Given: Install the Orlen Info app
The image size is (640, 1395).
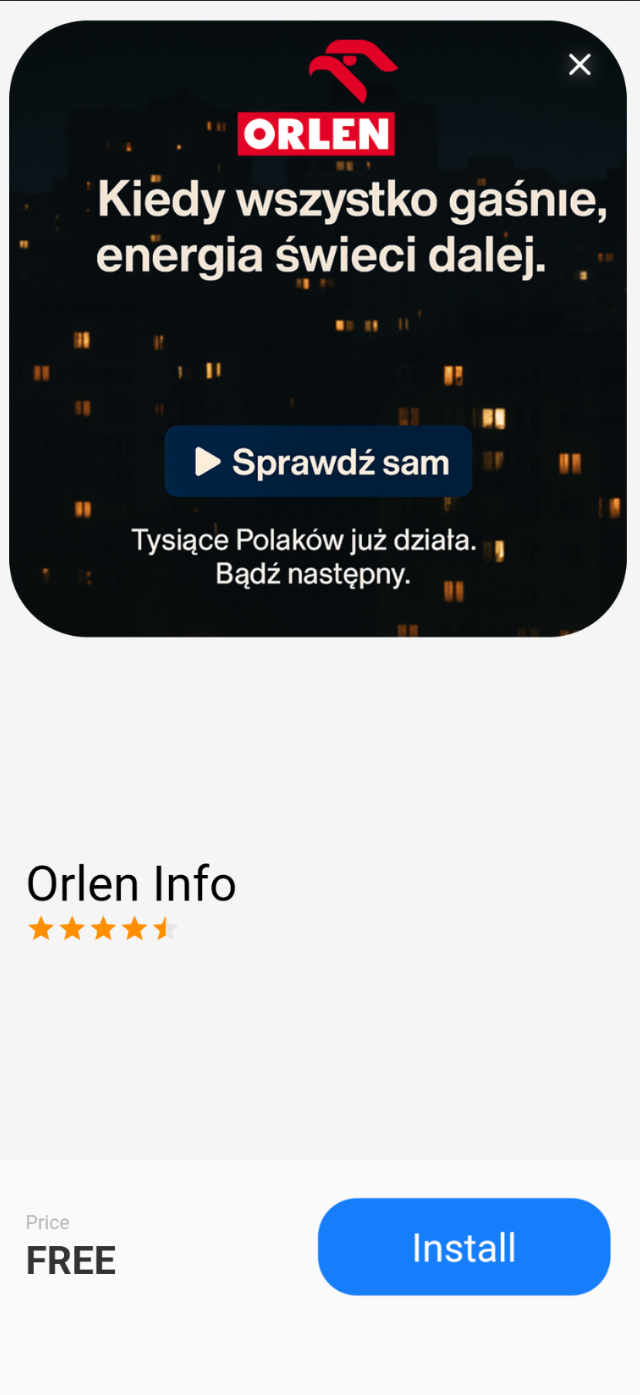Looking at the screenshot, I should click(464, 1247).
